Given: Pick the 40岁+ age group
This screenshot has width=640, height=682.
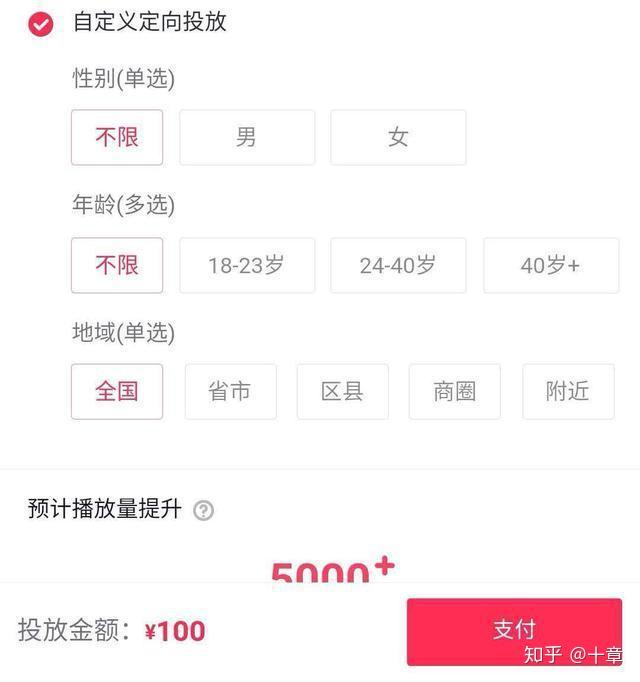Looking at the screenshot, I should [550, 266].
